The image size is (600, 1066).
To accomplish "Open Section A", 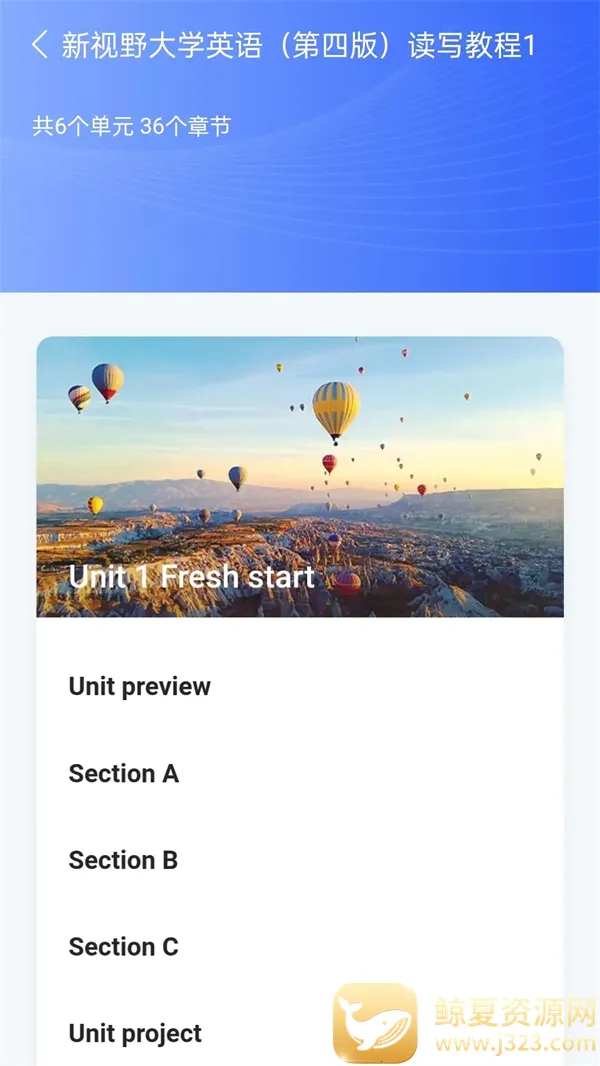I will pyautogui.click(x=124, y=774).
